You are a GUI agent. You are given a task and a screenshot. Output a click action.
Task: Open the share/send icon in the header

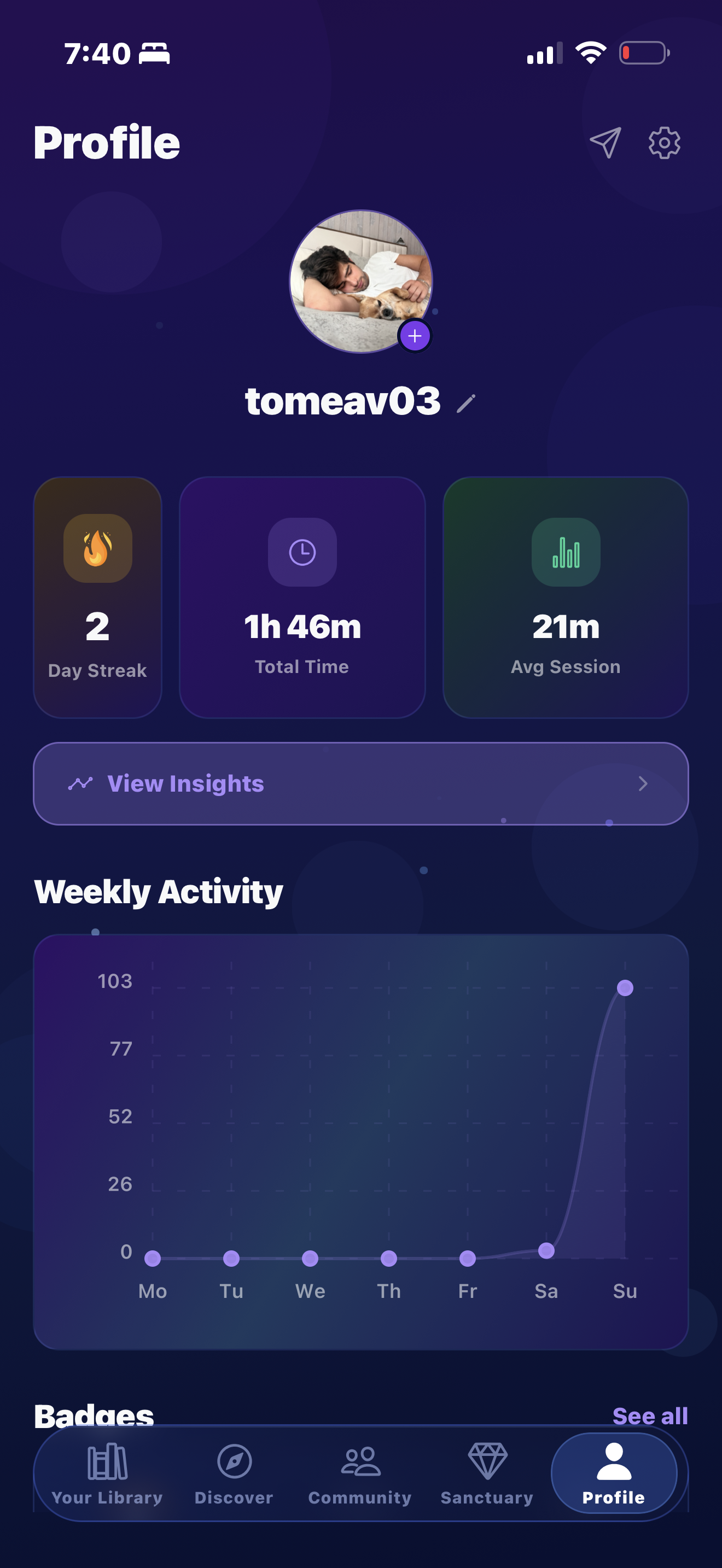[604, 142]
